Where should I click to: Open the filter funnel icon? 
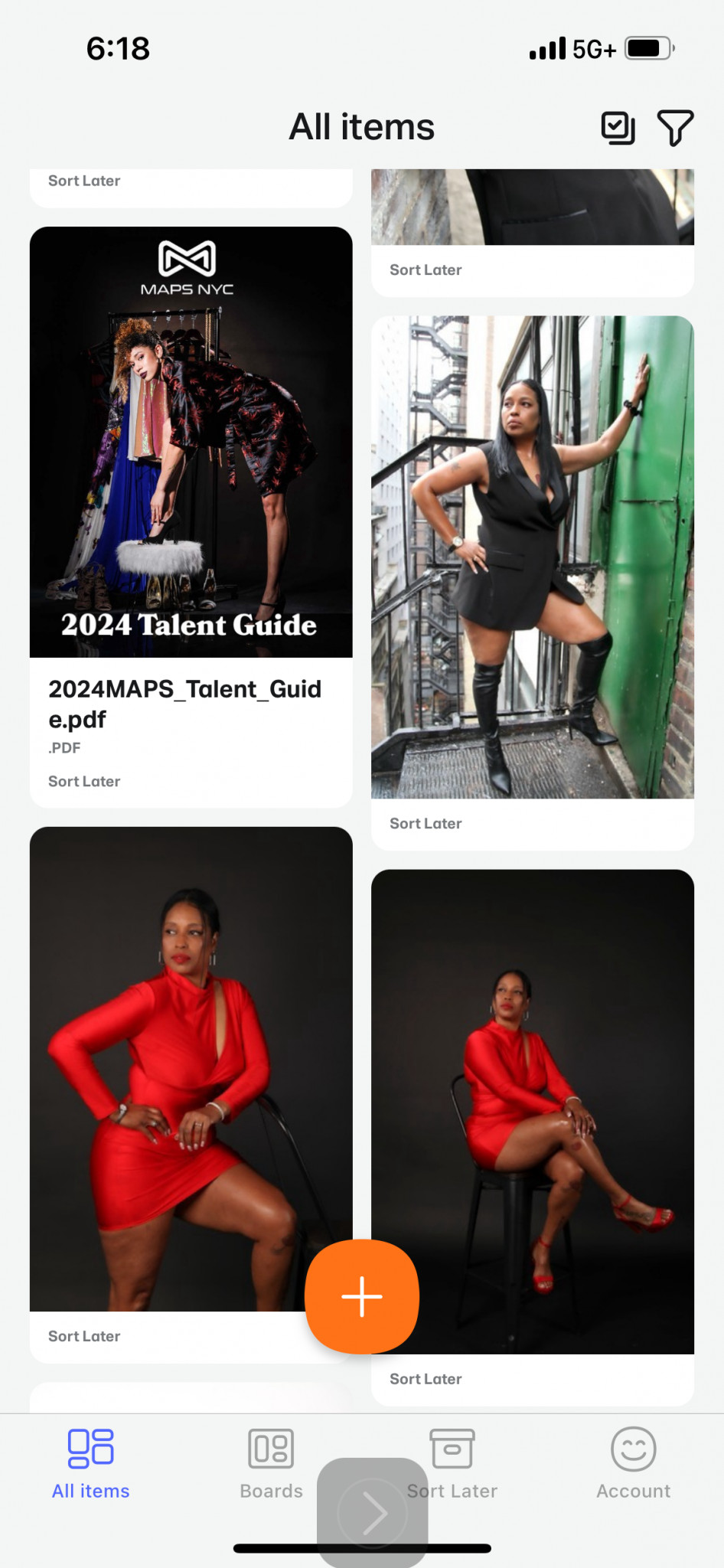[675, 128]
